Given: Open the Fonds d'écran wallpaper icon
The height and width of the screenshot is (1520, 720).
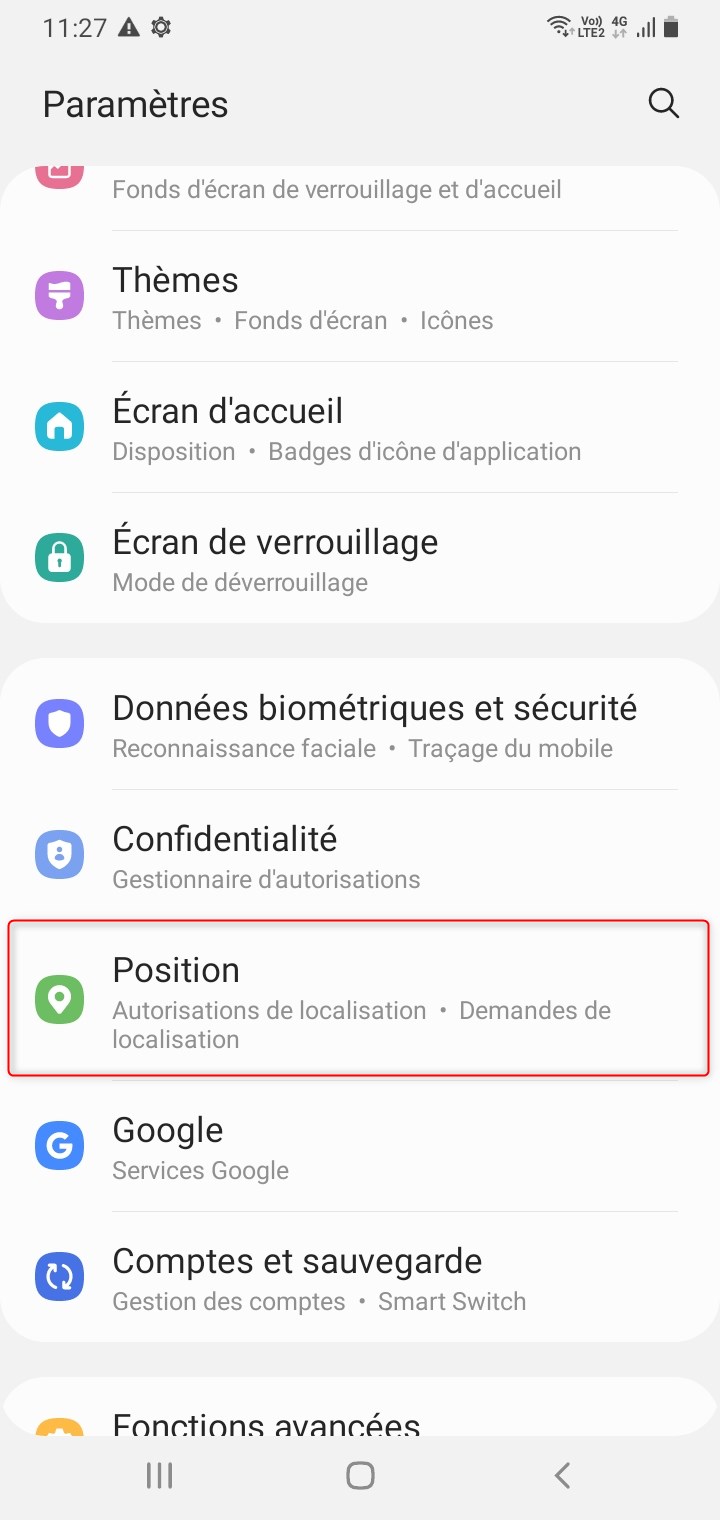Looking at the screenshot, I should pyautogui.click(x=59, y=175).
